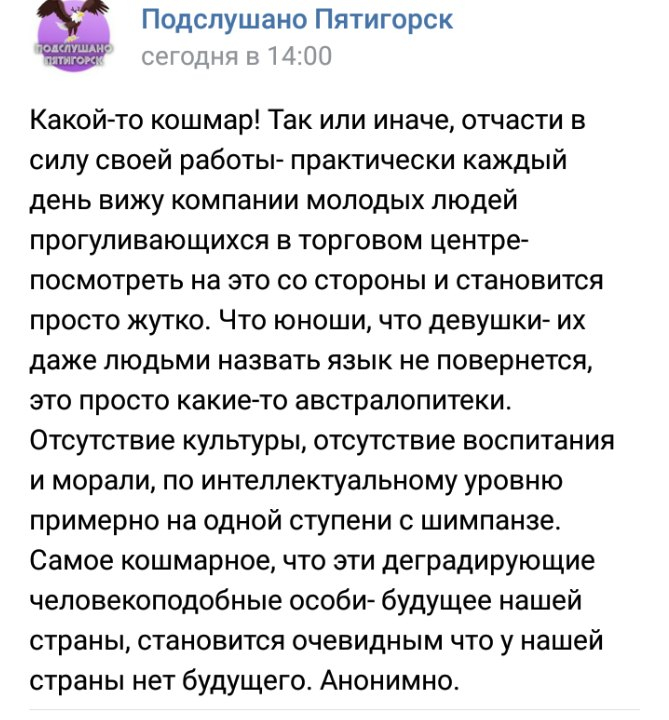669x720 pixels.
Task: Open the Подслушано Пятигорск group name link
Action: (283, 19)
